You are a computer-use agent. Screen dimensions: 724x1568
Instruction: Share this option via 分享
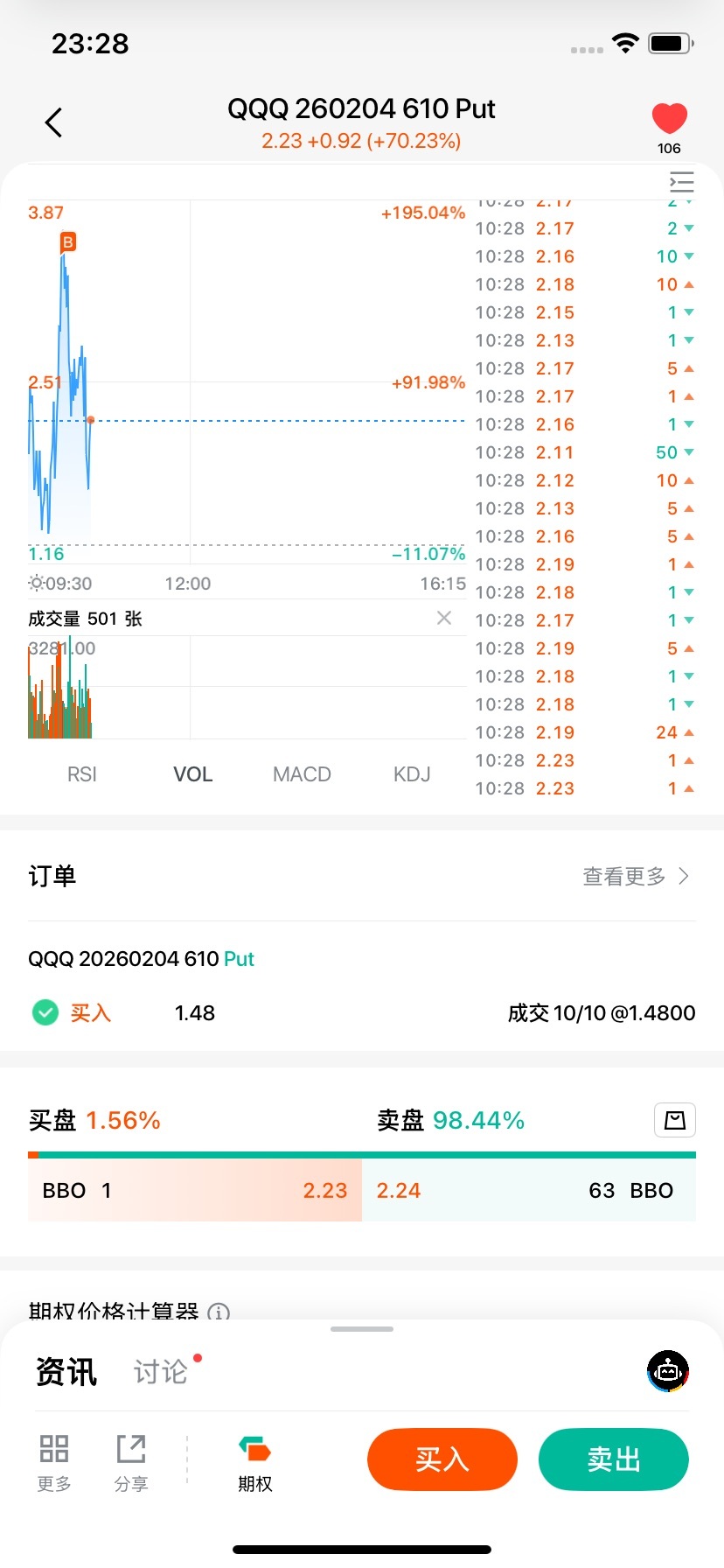(131, 1463)
